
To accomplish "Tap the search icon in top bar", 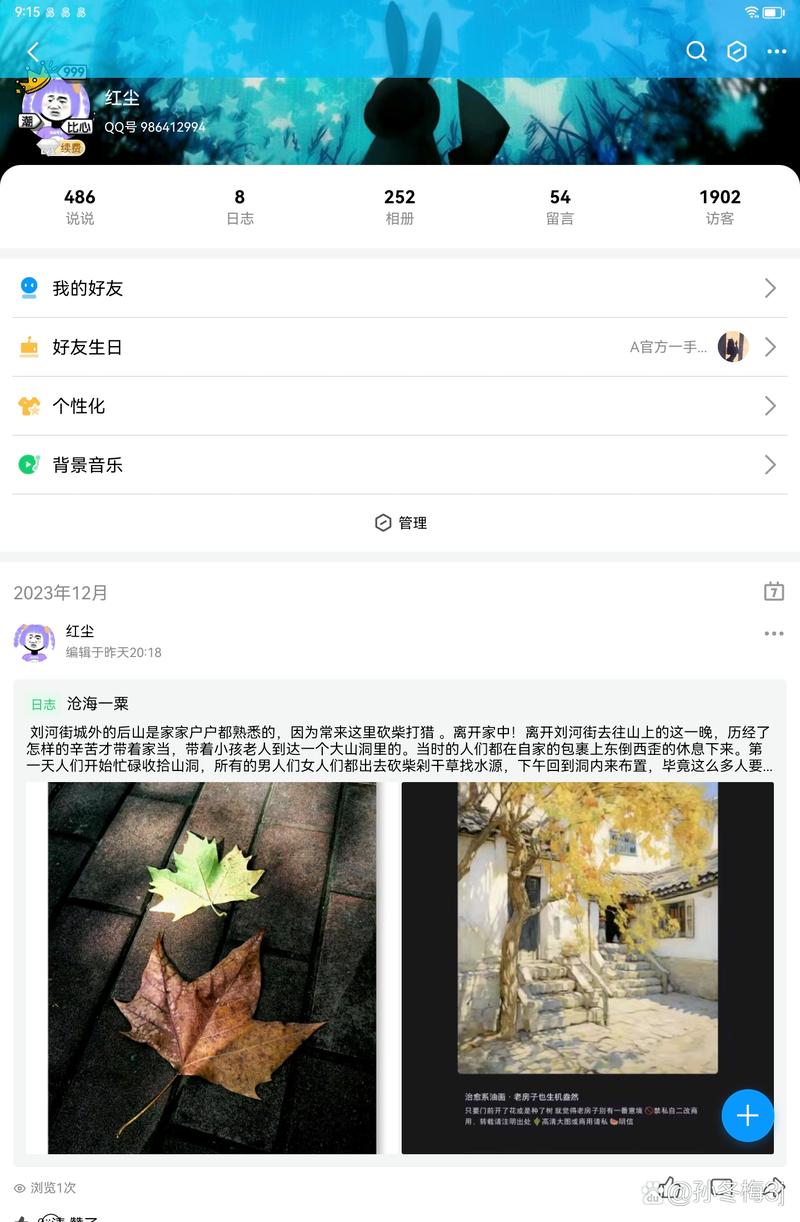I will [x=696, y=51].
